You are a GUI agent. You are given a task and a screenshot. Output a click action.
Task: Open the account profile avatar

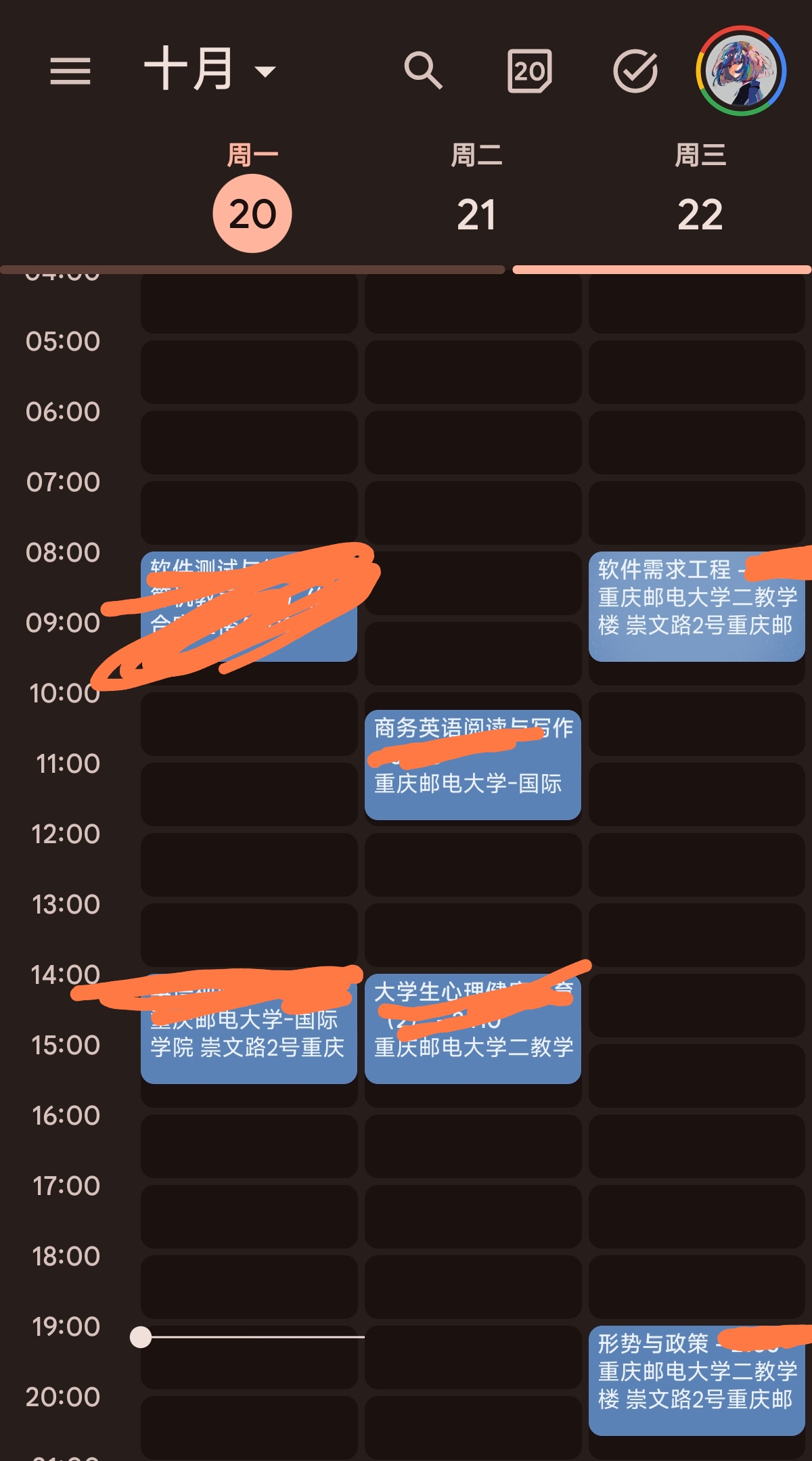[741, 70]
